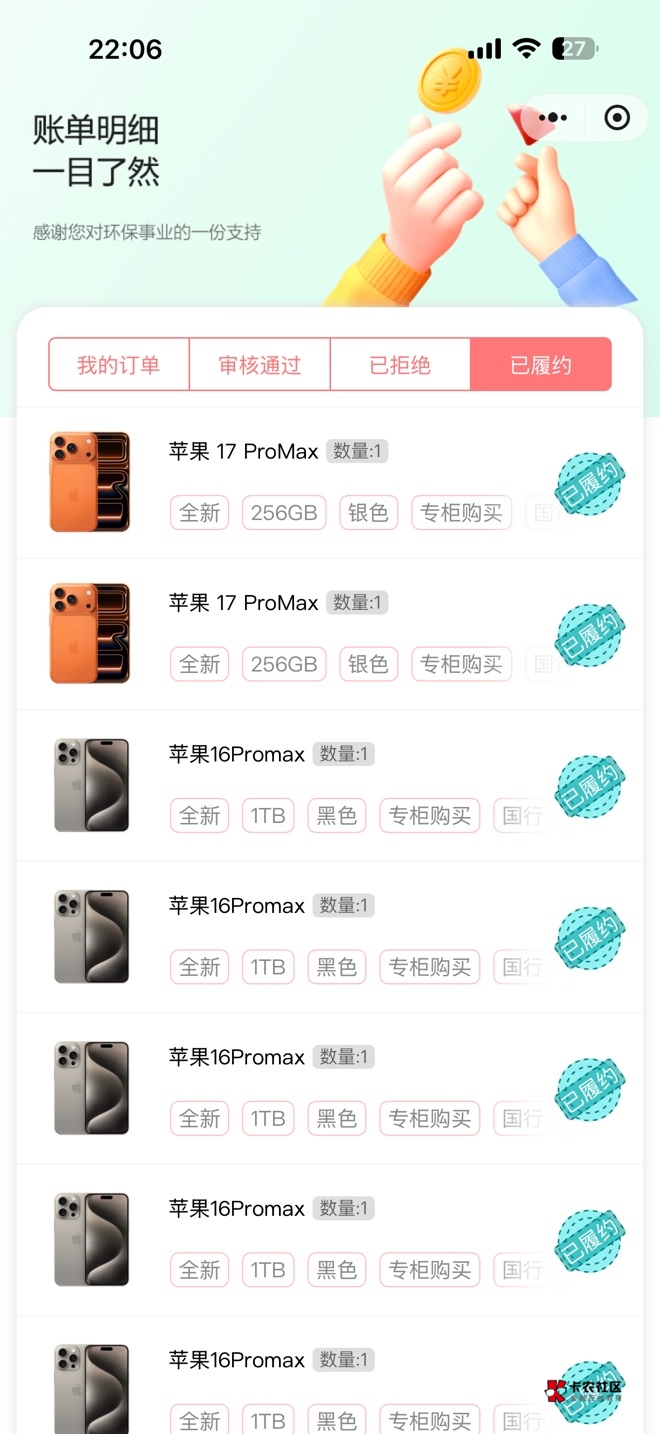
Task: Close the mini program via the circle icon
Action: 617,118
